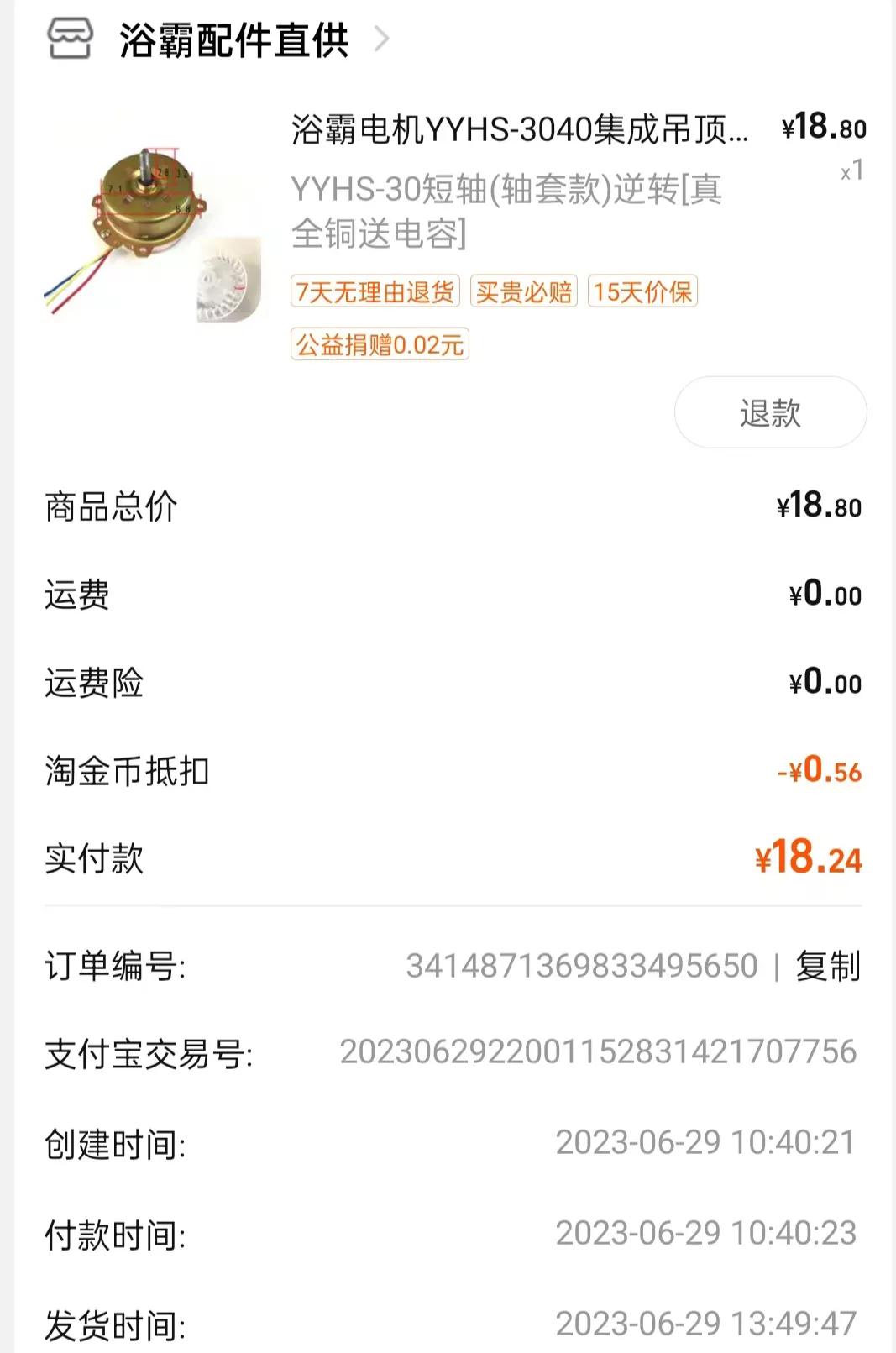Viewport: 896px width, 1353px height.
Task: Select the 7天无理由退货 service tag
Action: [x=375, y=293]
